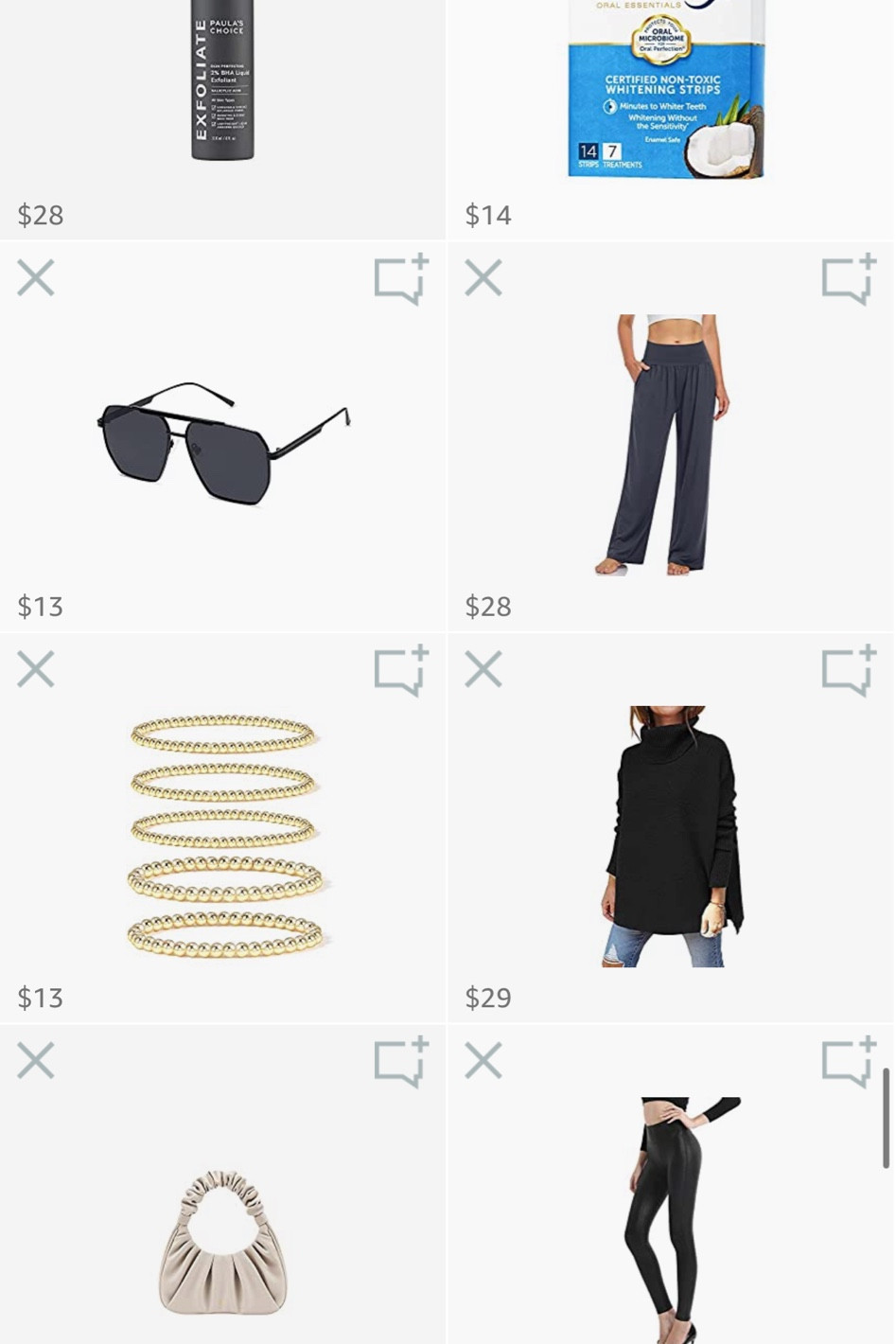Screen dimensions: 896x1344
Task: Remove the black sunglasses item
Action: pos(36,277)
